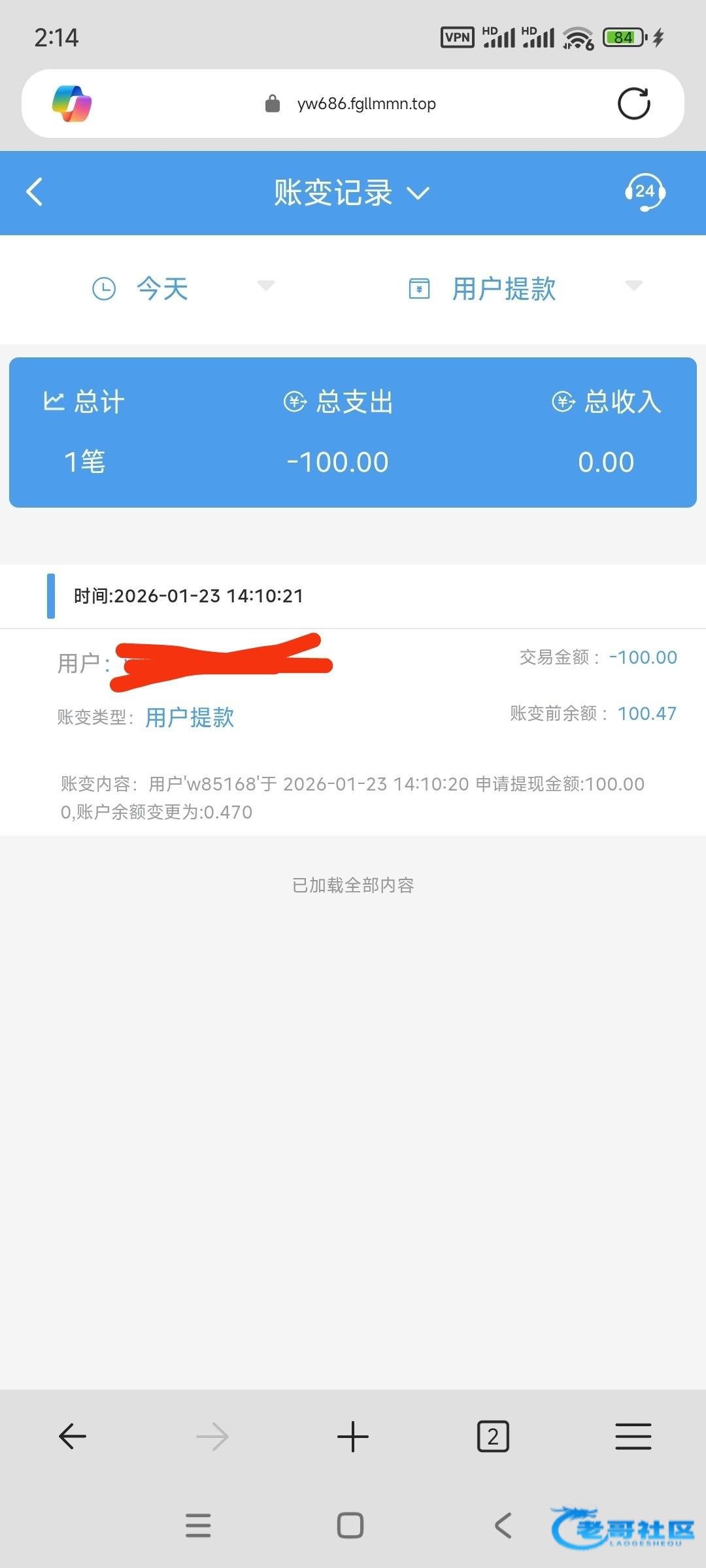Viewport: 706px width, 1568px height.
Task: Go to the system home screen
Action: click(x=350, y=1526)
